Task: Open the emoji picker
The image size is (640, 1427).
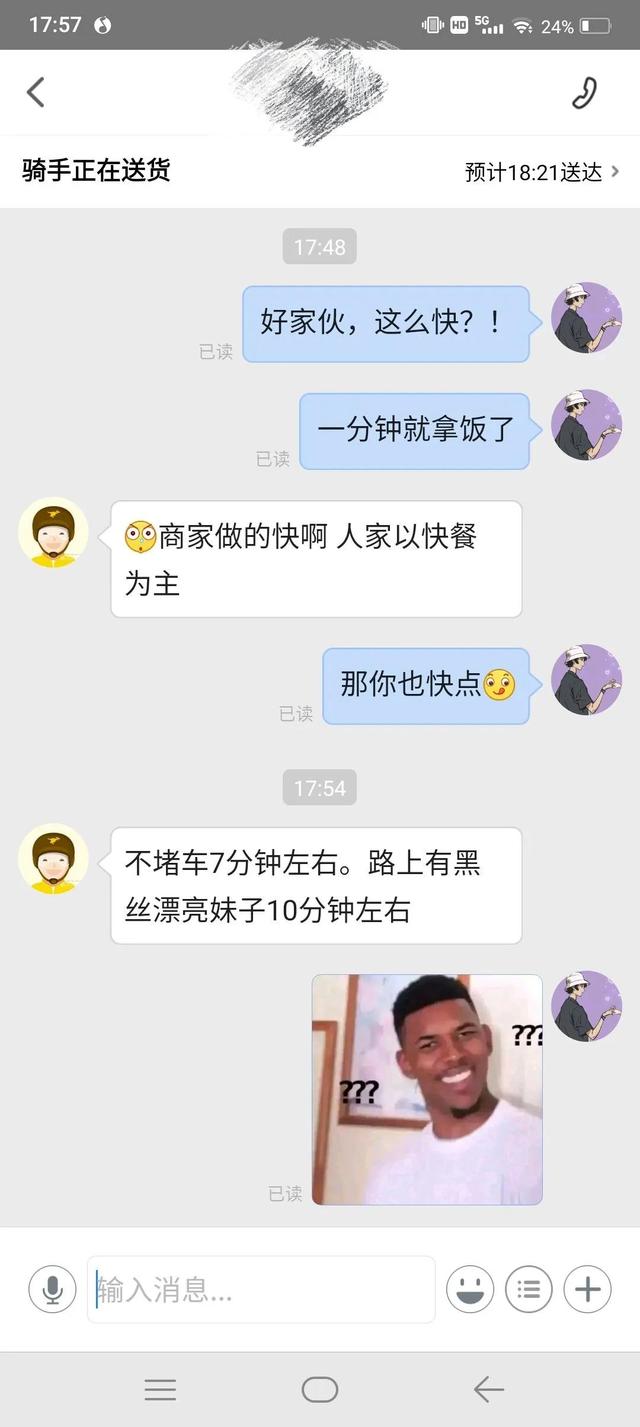Action: tap(469, 1289)
